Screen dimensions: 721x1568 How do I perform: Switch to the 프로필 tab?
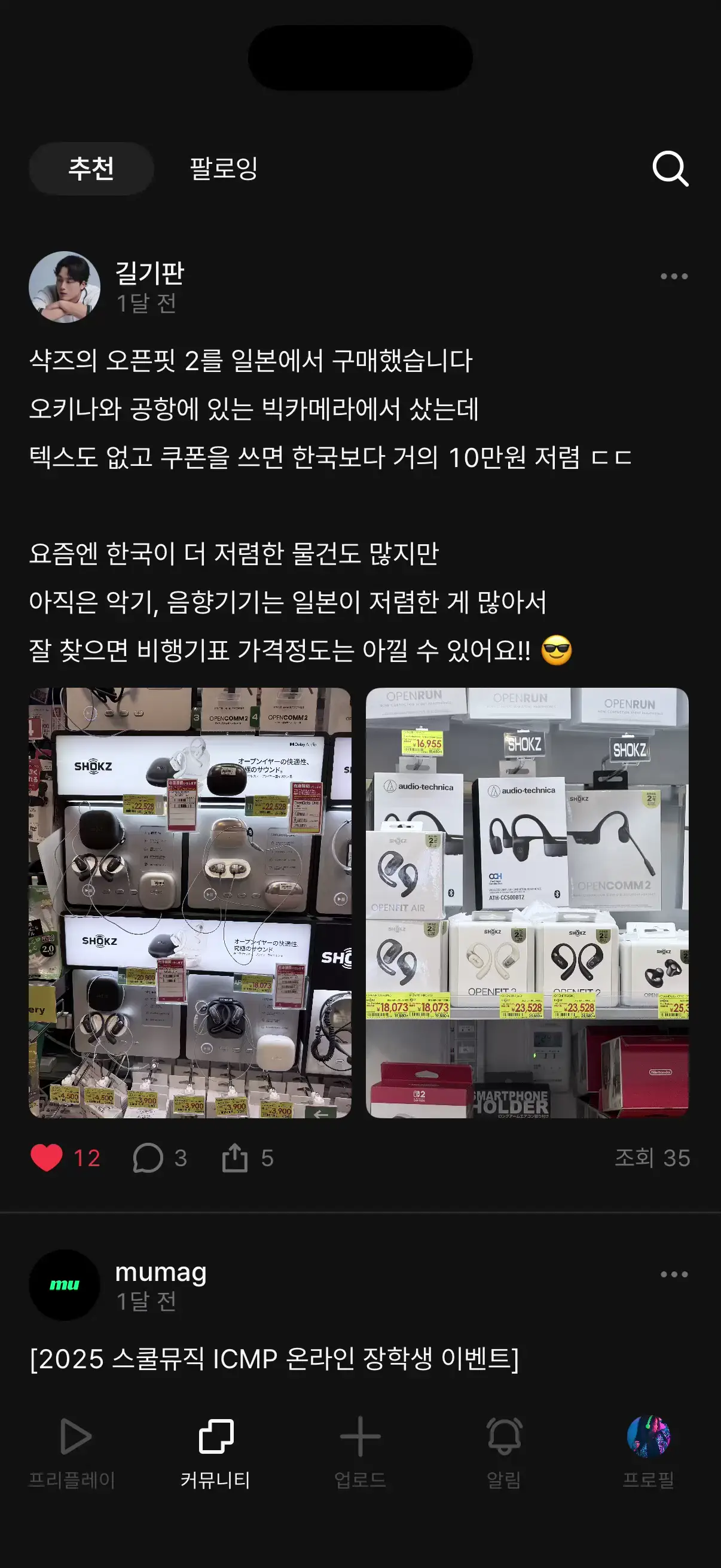648,1452
